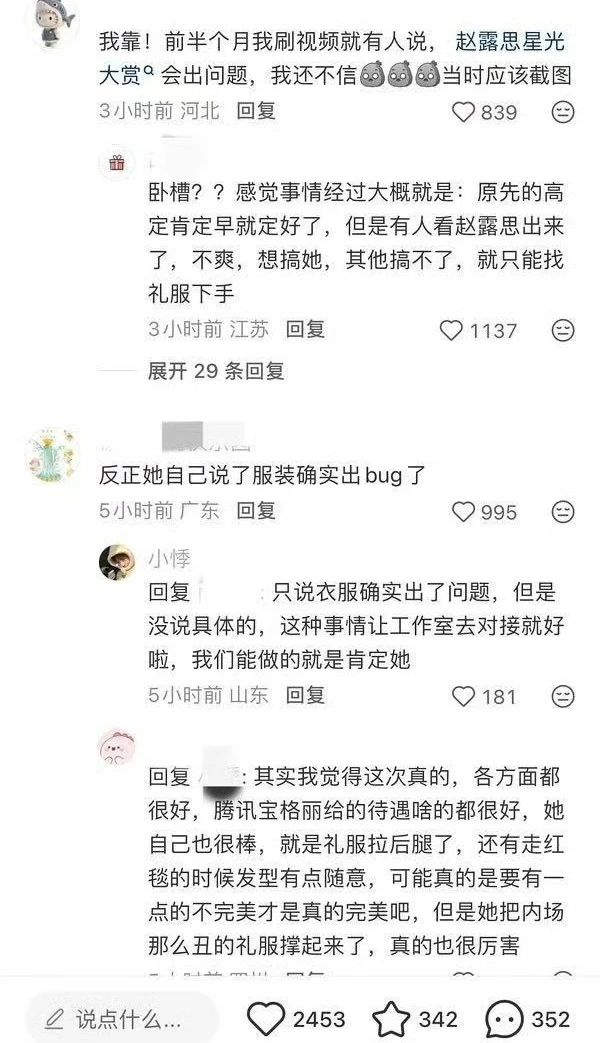600x1043 pixels.
Task: Favorite the post with 342 stars
Action: [392, 1020]
